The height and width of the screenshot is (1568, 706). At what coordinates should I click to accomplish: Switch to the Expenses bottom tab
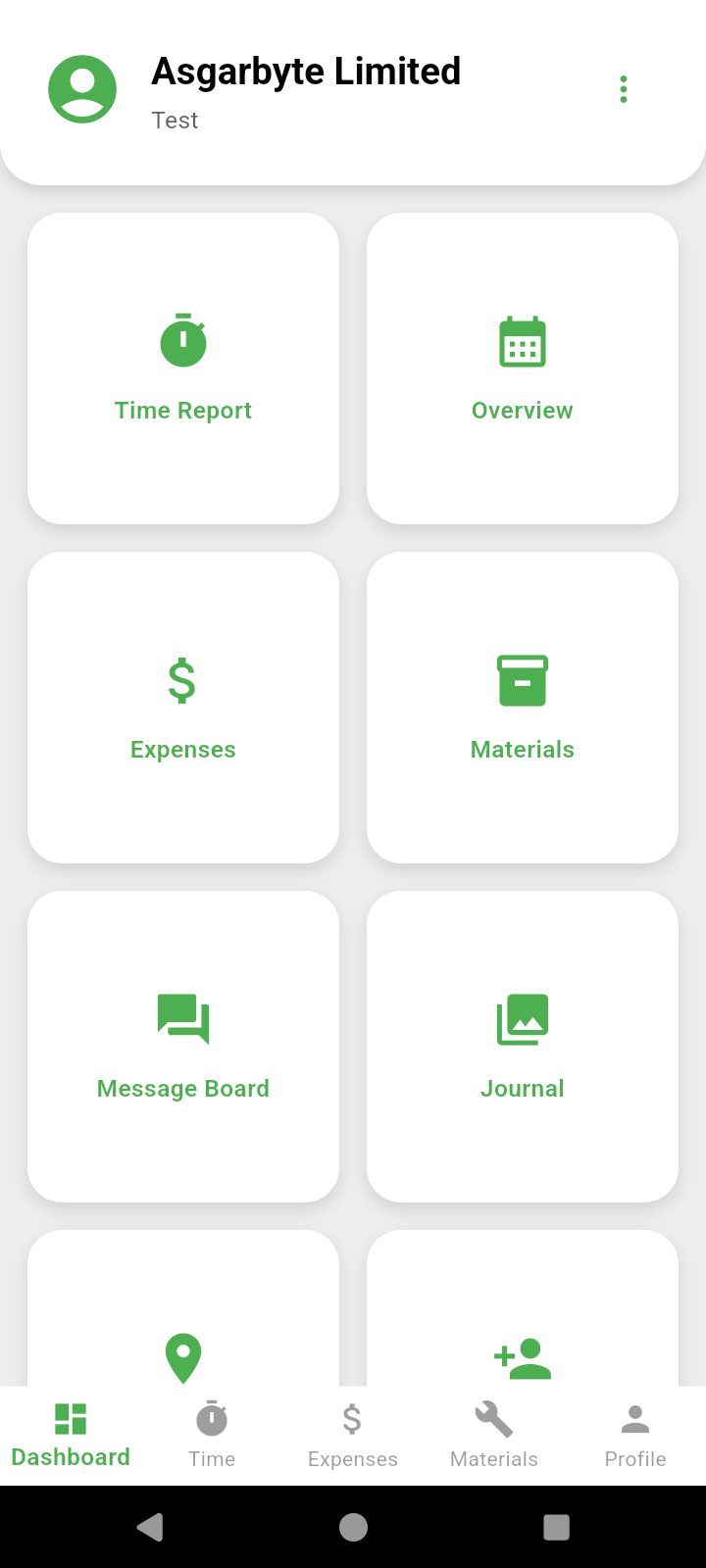point(353,1436)
